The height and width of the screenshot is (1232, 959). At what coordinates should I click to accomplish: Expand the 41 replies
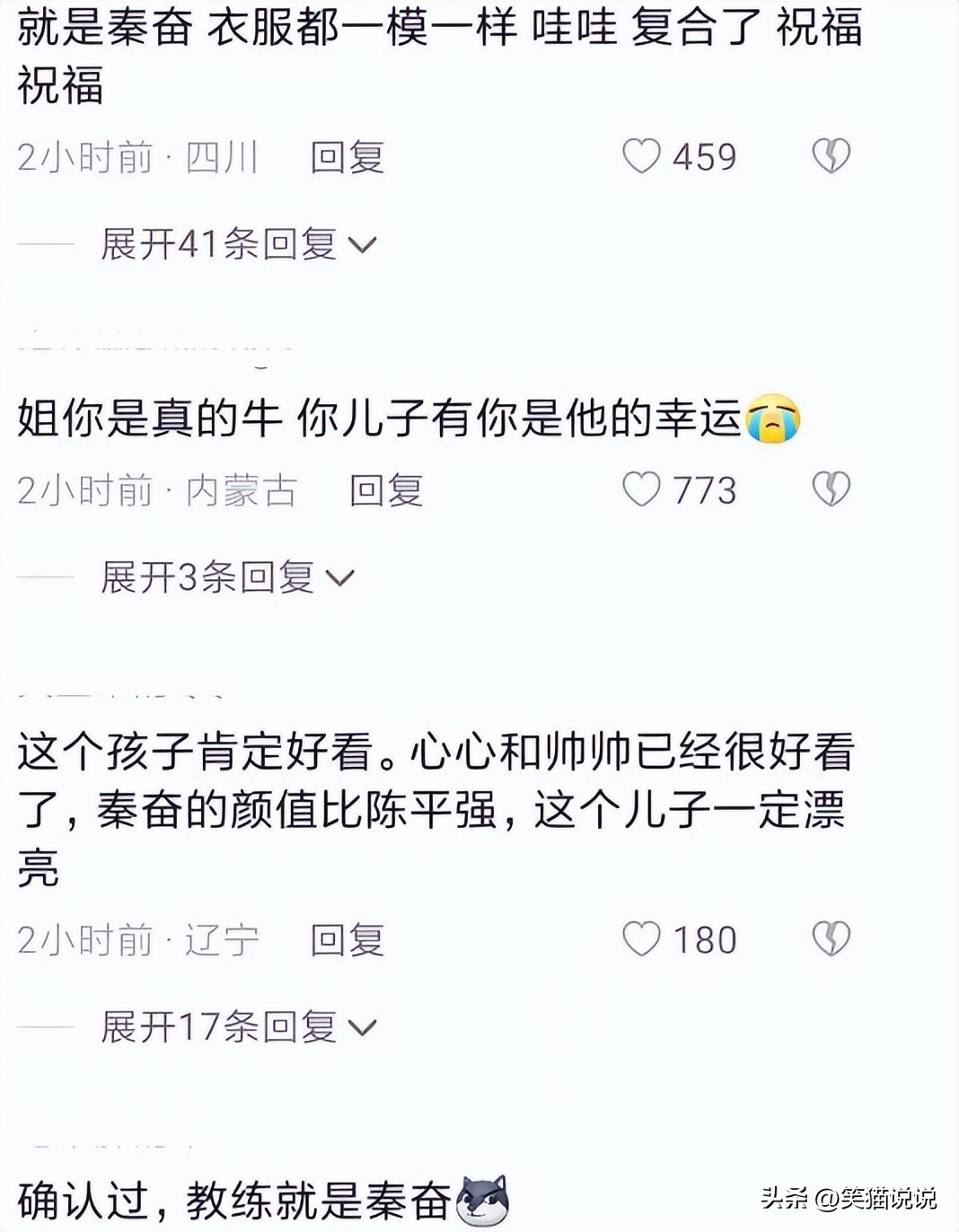point(238,244)
